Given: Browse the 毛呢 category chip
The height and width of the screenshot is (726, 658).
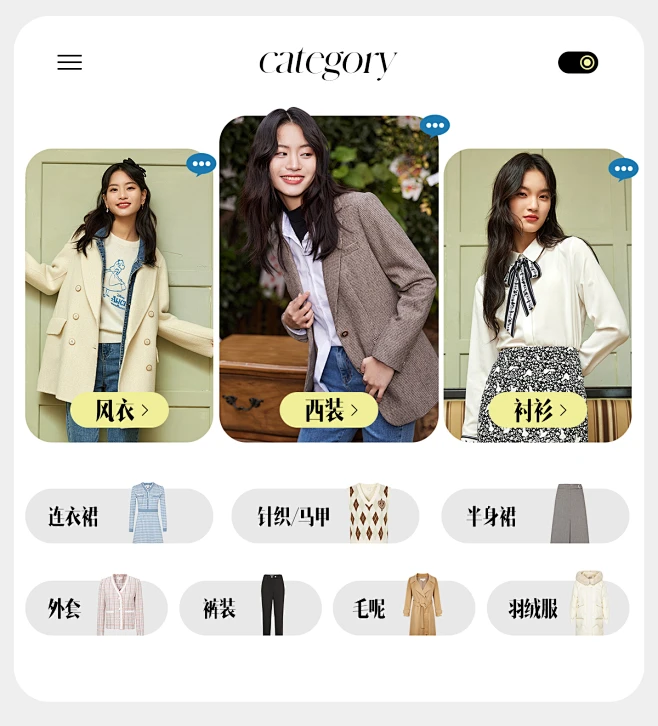Looking at the screenshot, I should [403, 607].
